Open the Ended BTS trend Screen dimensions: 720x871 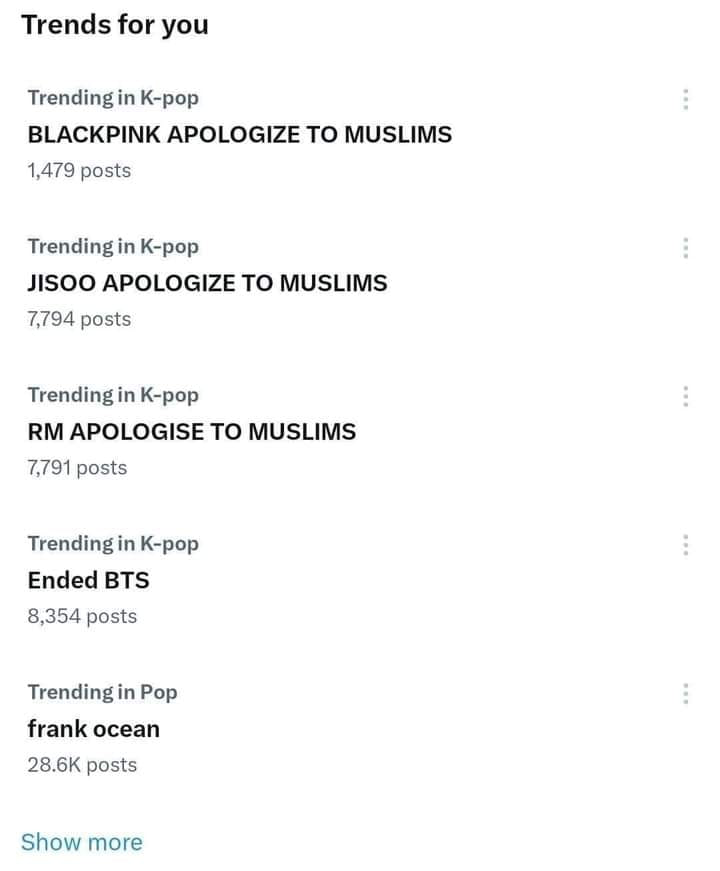[x=88, y=580]
